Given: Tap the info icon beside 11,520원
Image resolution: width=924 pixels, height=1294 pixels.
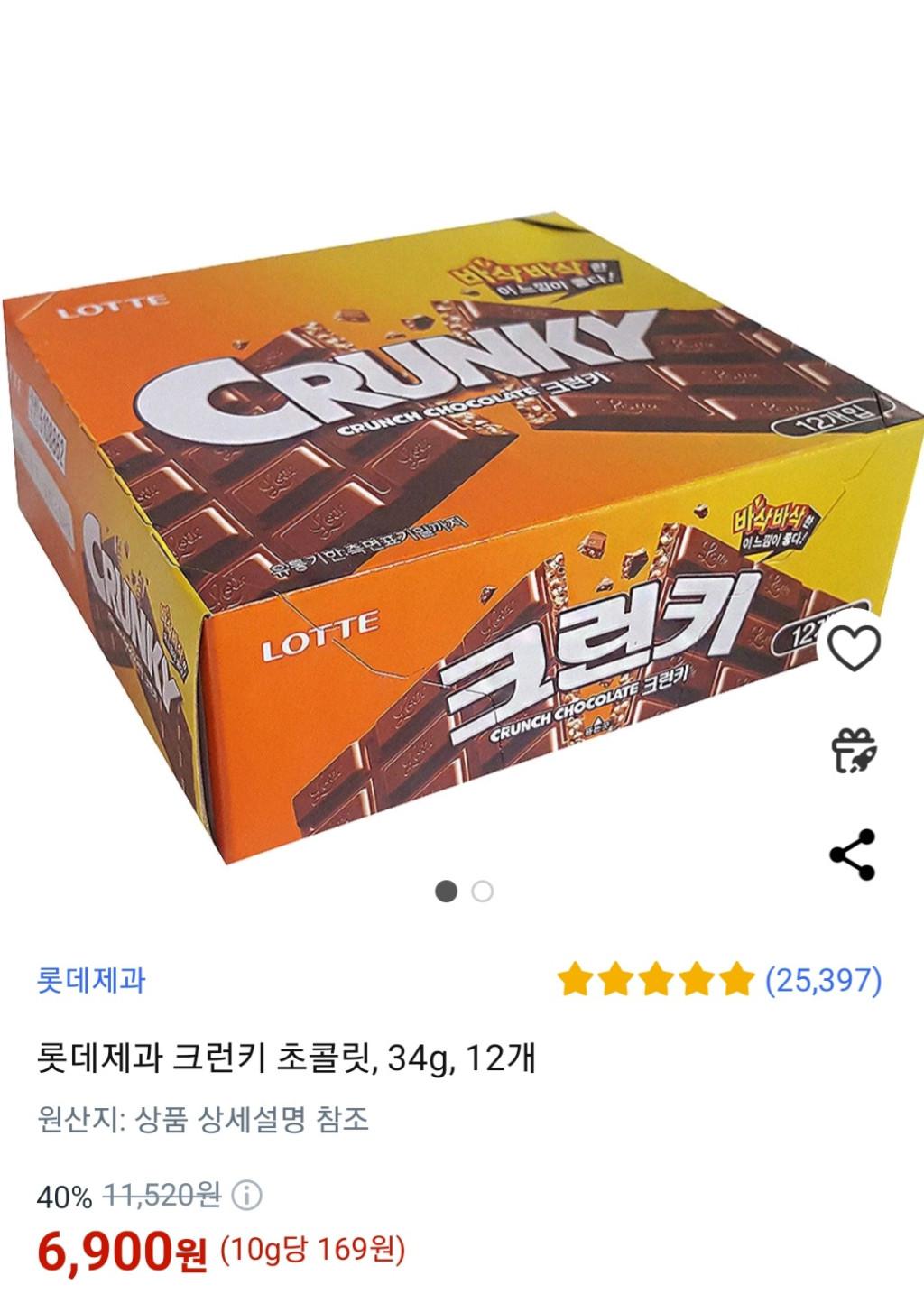Looking at the screenshot, I should [x=246, y=1197].
